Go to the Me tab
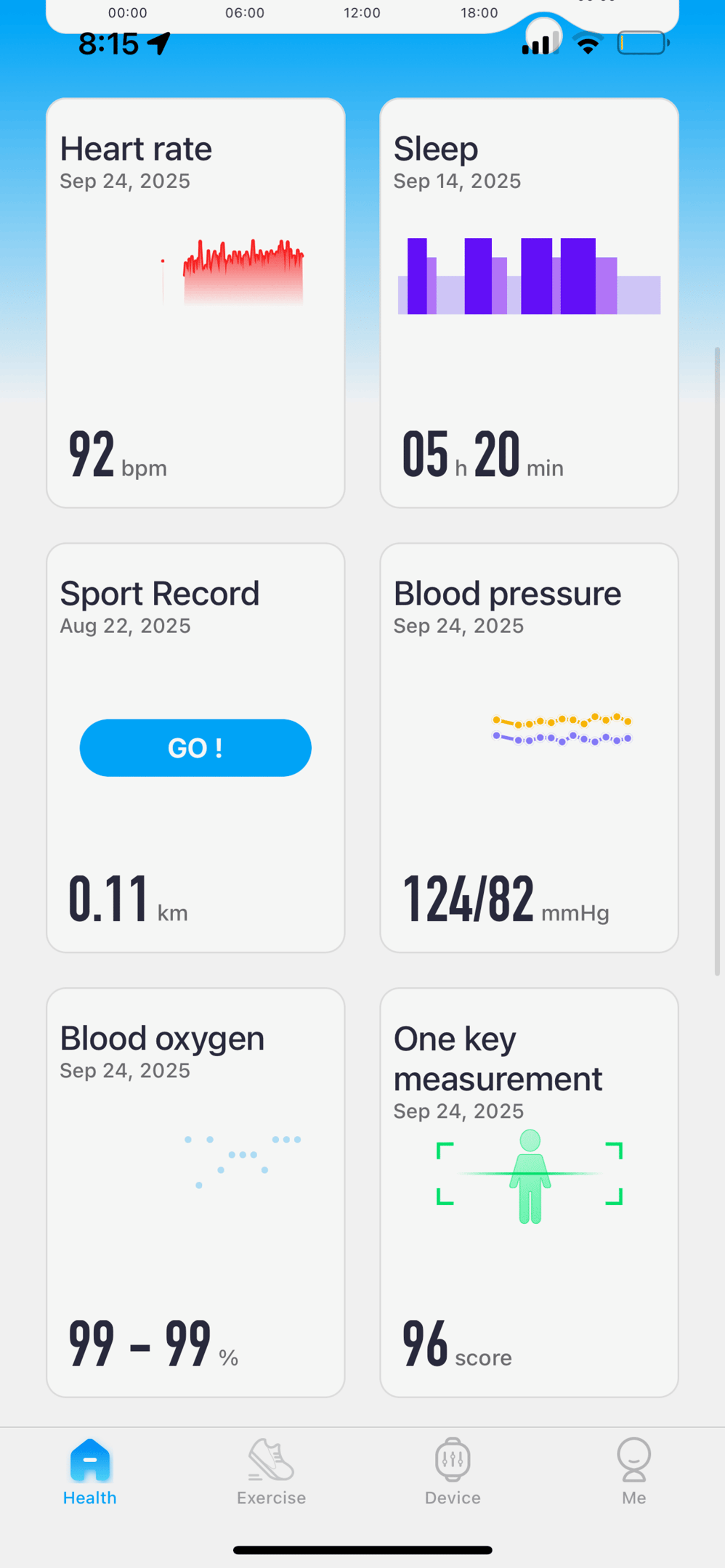 tap(634, 1473)
